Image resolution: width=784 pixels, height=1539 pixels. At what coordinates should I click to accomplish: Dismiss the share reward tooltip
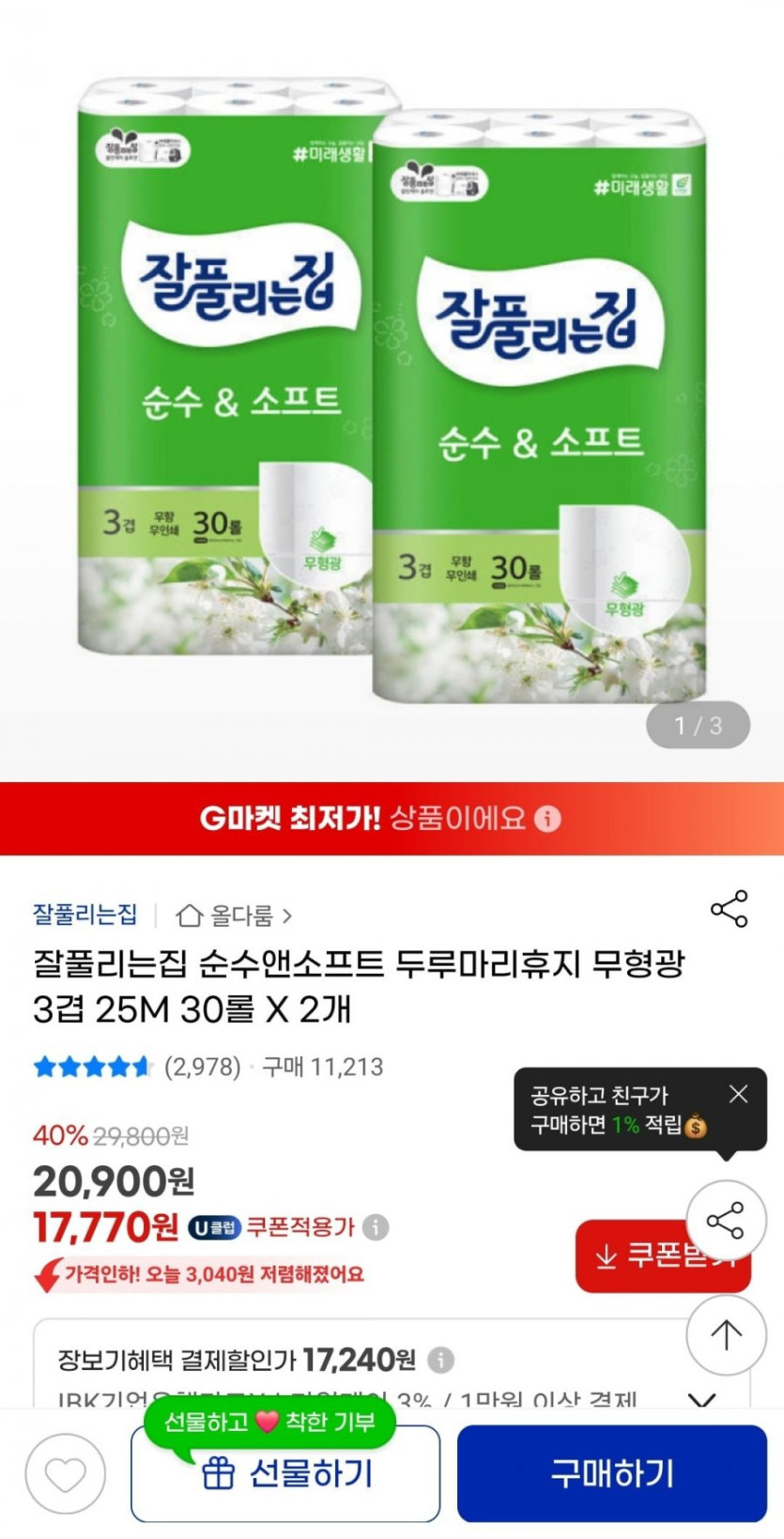click(x=739, y=1094)
